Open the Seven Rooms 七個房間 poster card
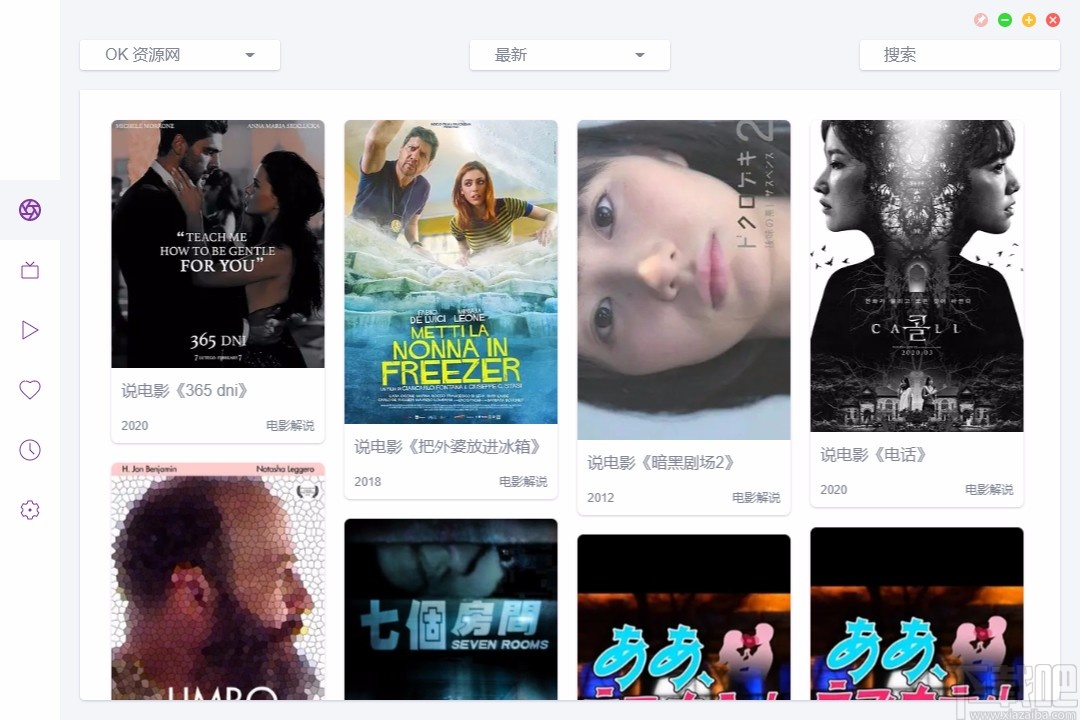Image resolution: width=1080 pixels, height=720 pixels. (451, 608)
